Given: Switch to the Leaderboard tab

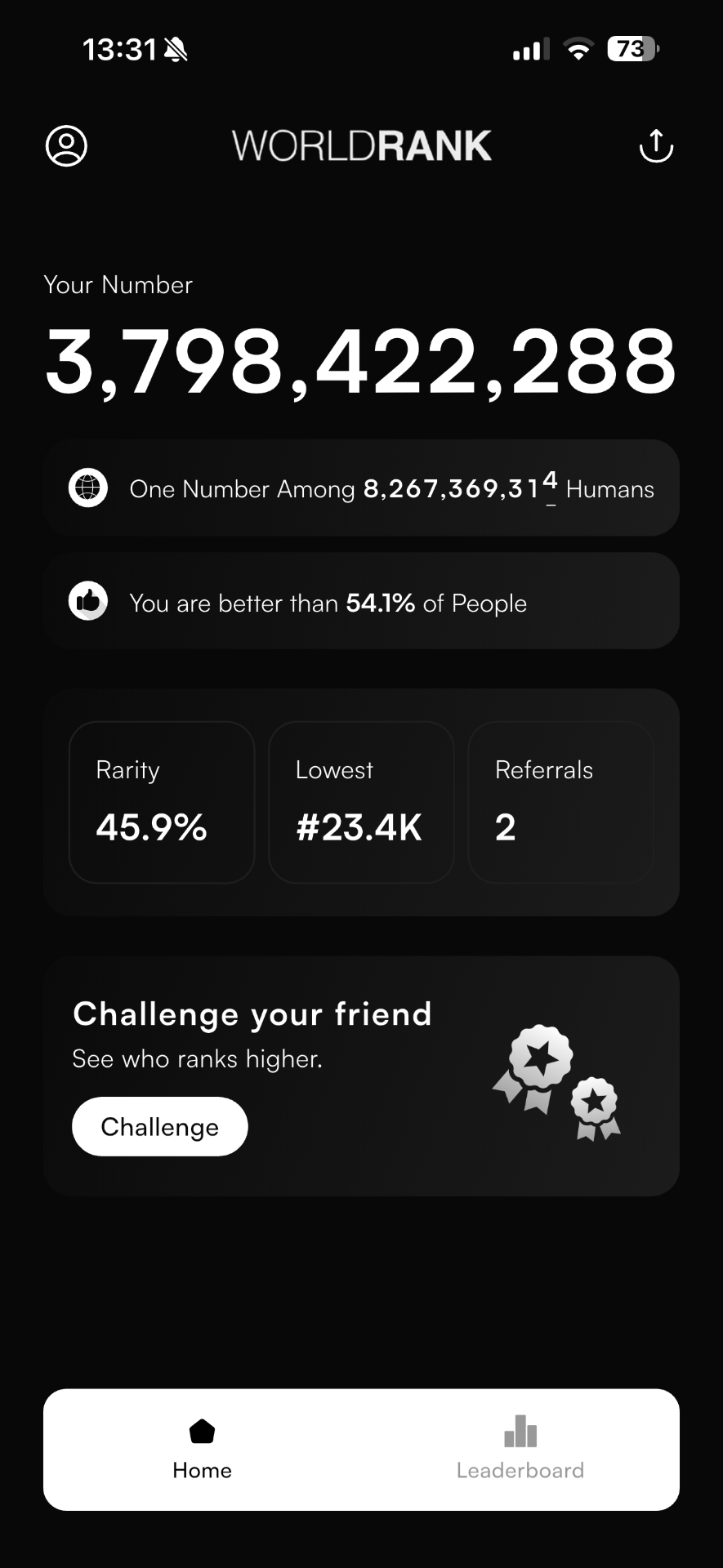Looking at the screenshot, I should [x=520, y=1448].
